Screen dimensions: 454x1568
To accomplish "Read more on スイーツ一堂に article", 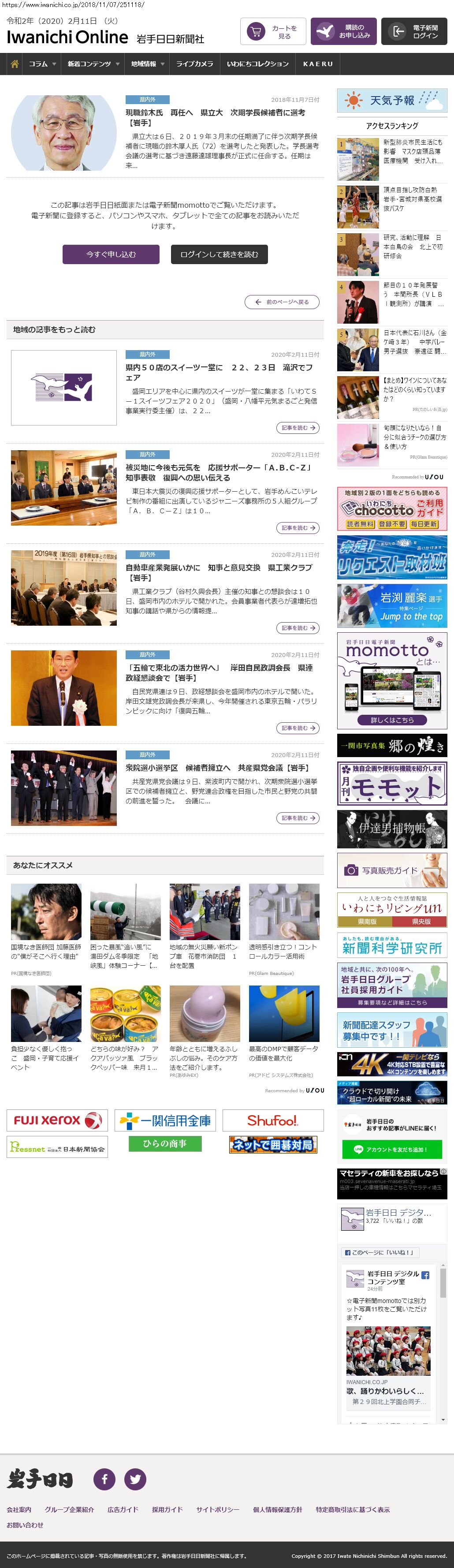I will 298,428.
